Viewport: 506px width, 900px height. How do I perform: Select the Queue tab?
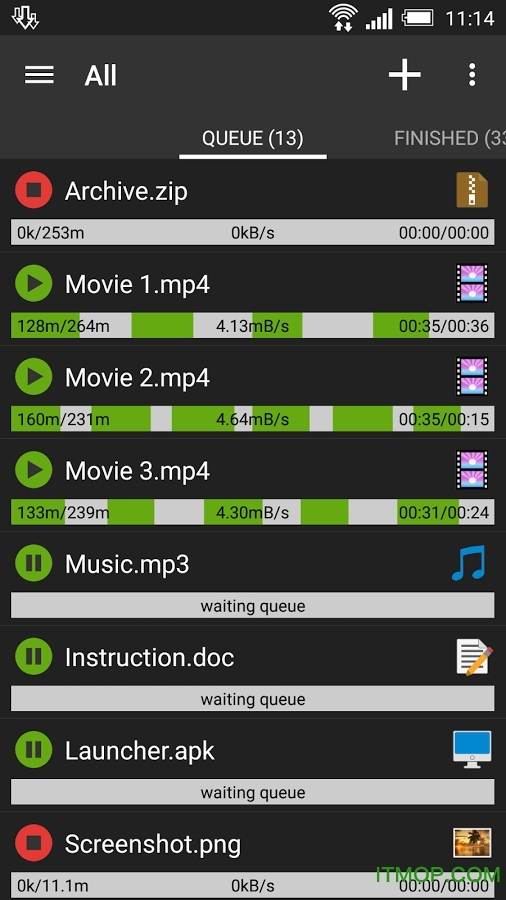coord(253,138)
